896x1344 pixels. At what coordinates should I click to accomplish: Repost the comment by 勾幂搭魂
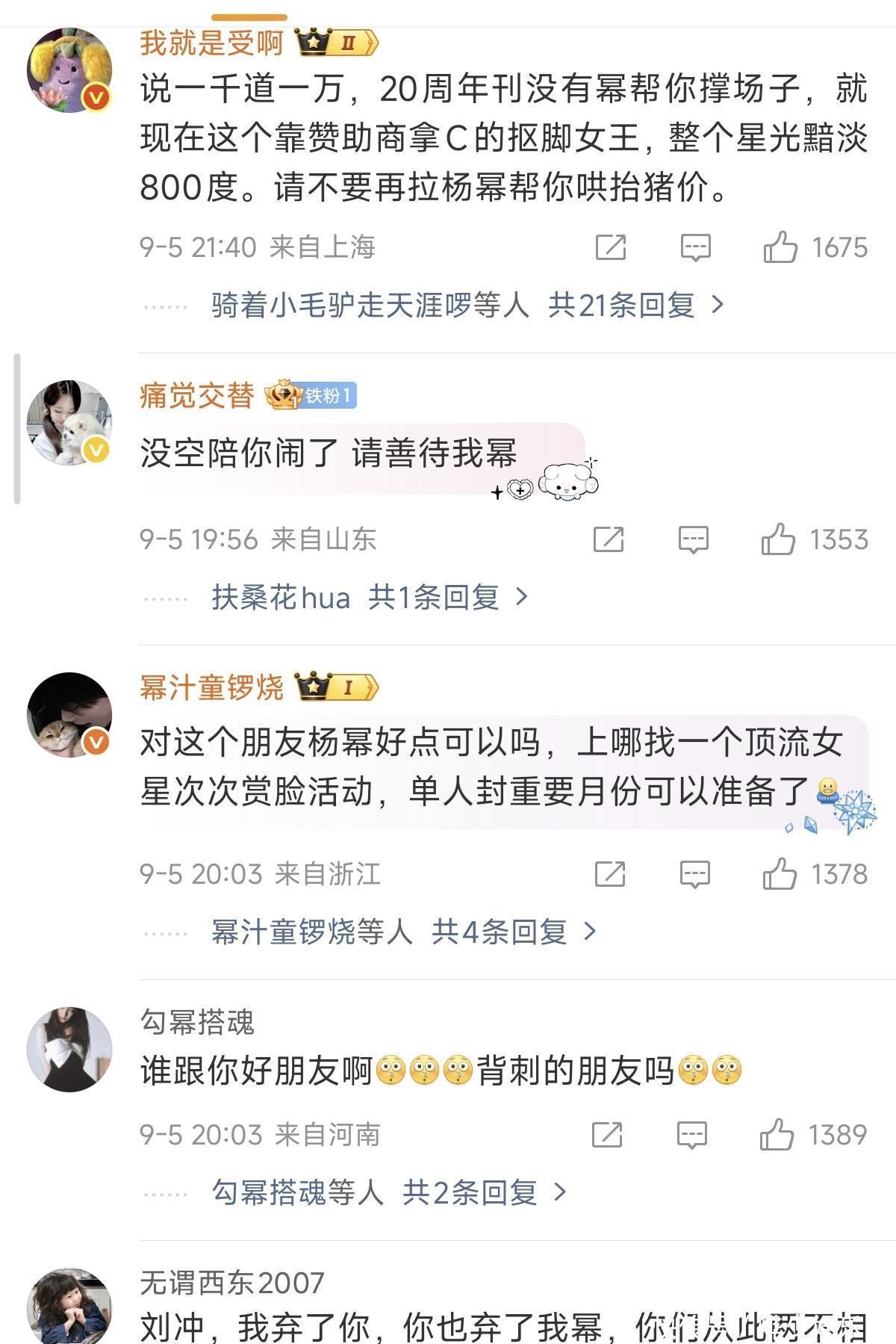pyautogui.click(x=606, y=1135)
